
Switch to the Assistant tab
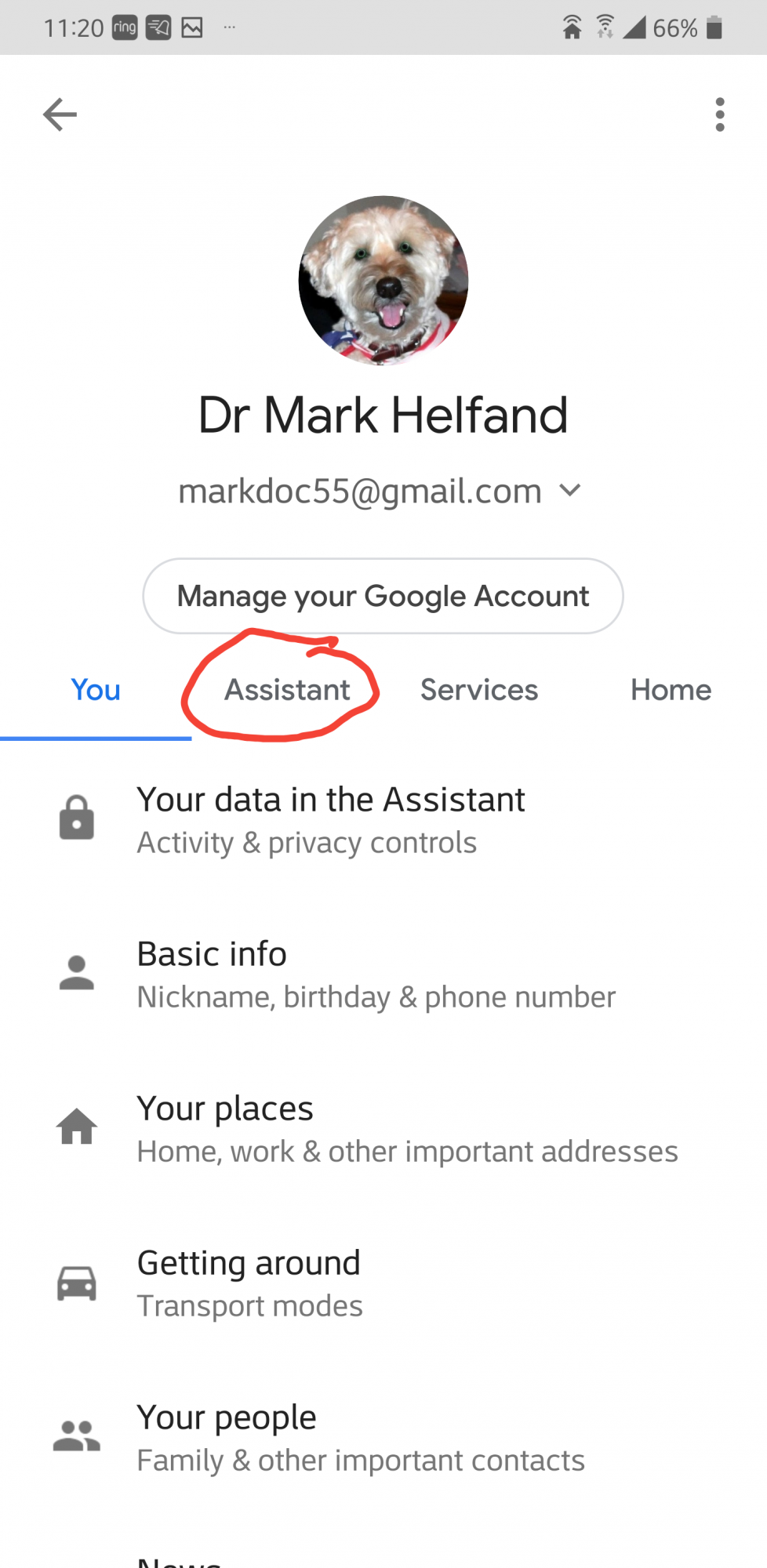pos(287,690)
